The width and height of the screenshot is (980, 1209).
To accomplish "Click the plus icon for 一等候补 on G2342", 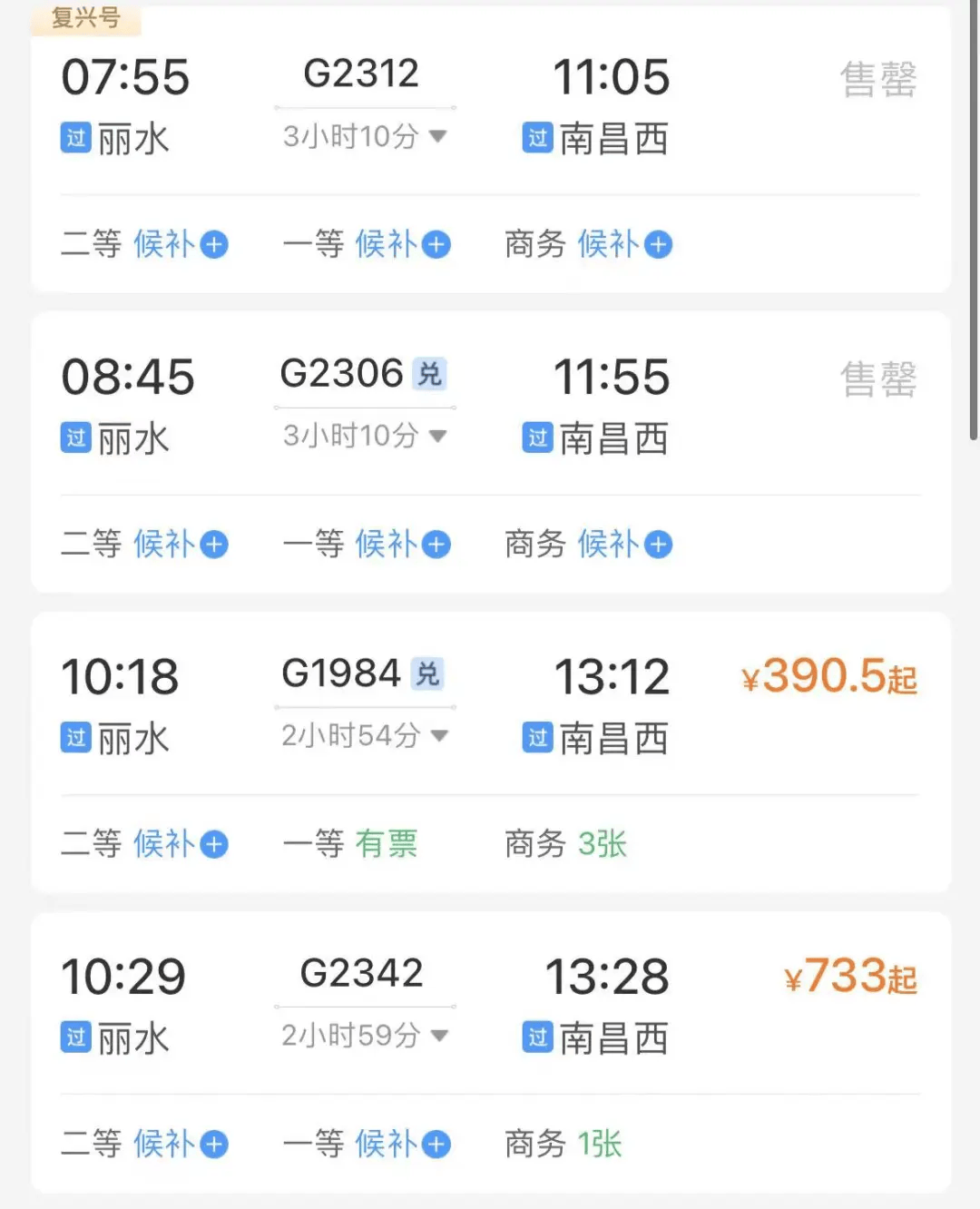I will pos(437,1143).
